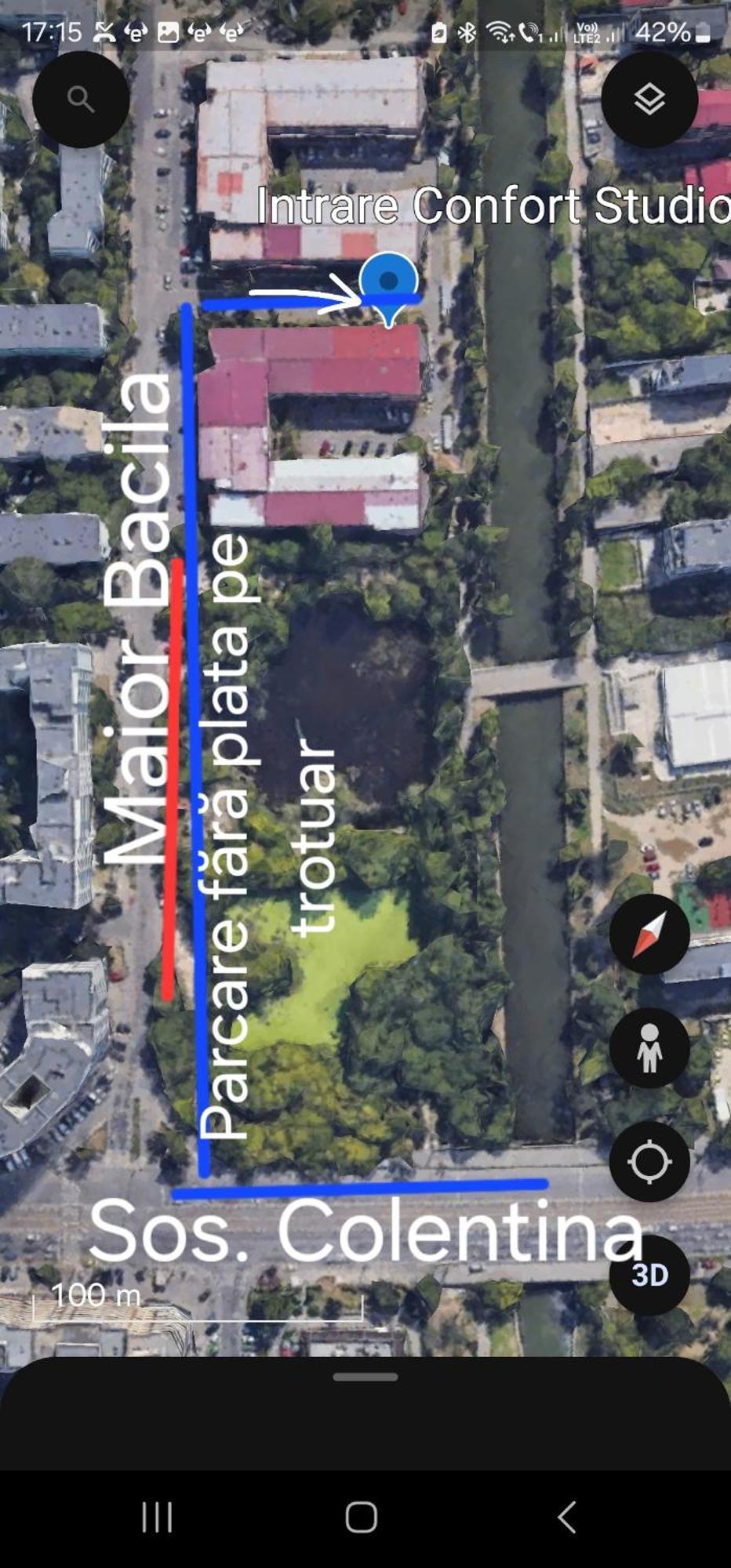
Task: Toggle the 3D view button
Action: tap(649, 1276)
